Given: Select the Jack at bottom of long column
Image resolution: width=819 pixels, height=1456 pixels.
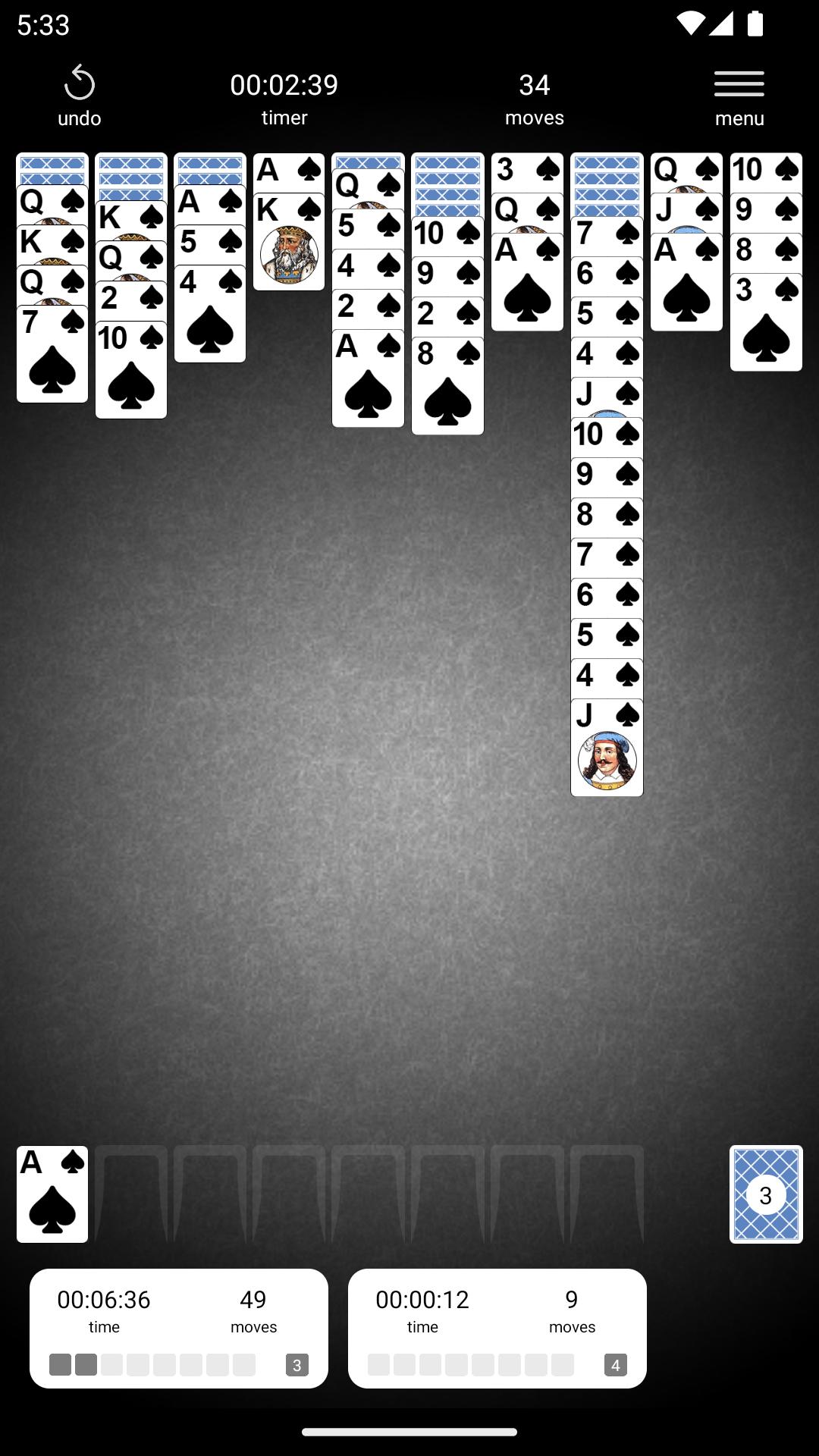Looking at the screenshot, I should [x=607, y=748].
